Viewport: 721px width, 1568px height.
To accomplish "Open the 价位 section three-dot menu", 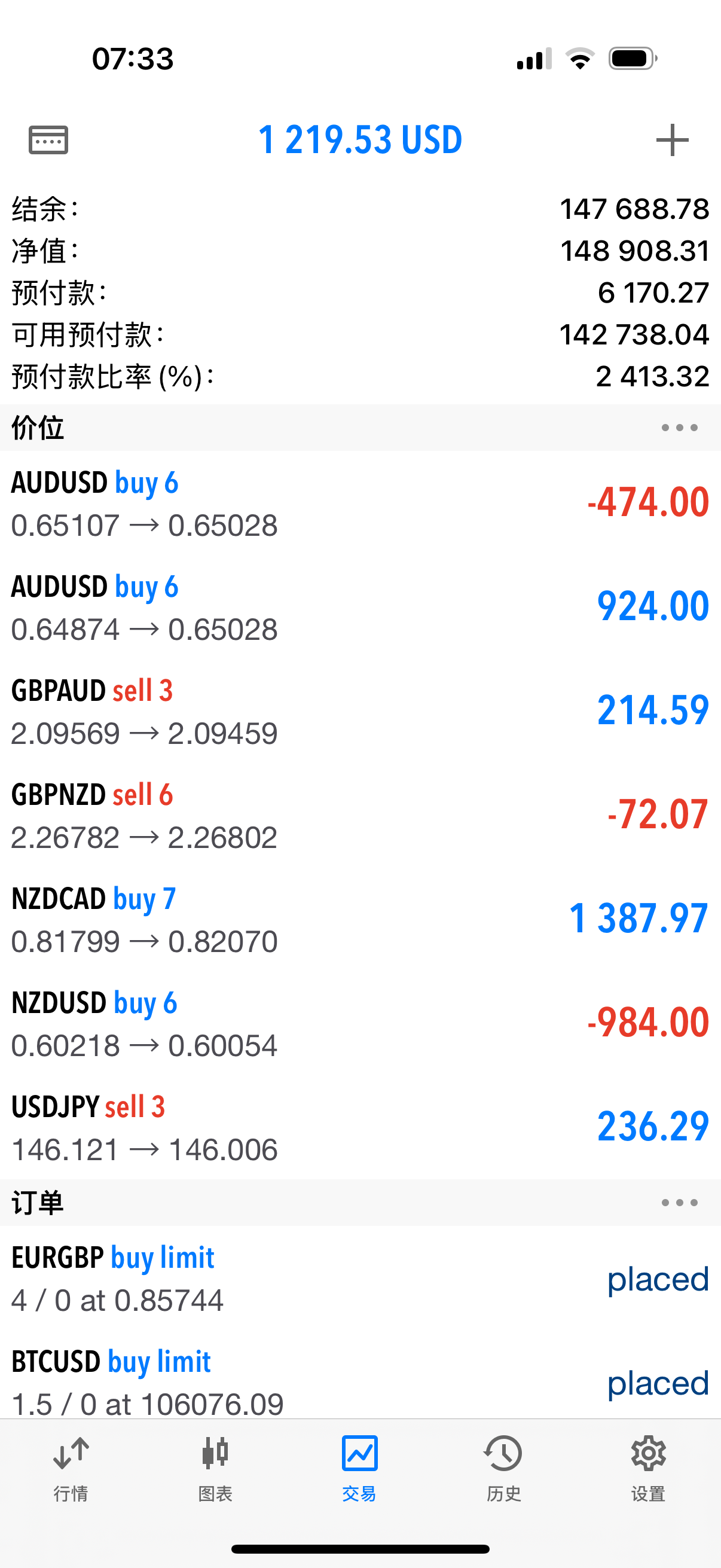I will point(679,428).
